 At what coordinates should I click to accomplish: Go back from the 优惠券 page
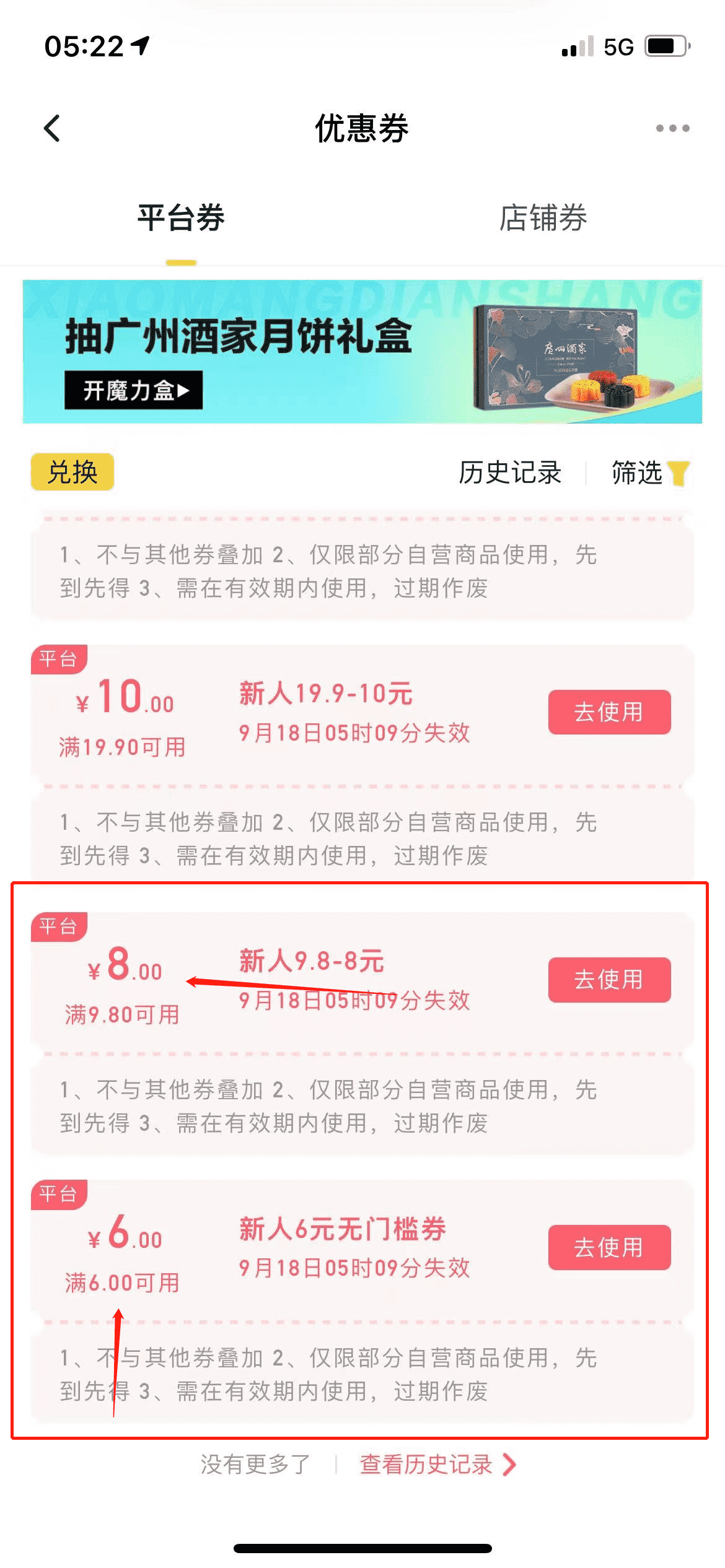tap(53, 129)
